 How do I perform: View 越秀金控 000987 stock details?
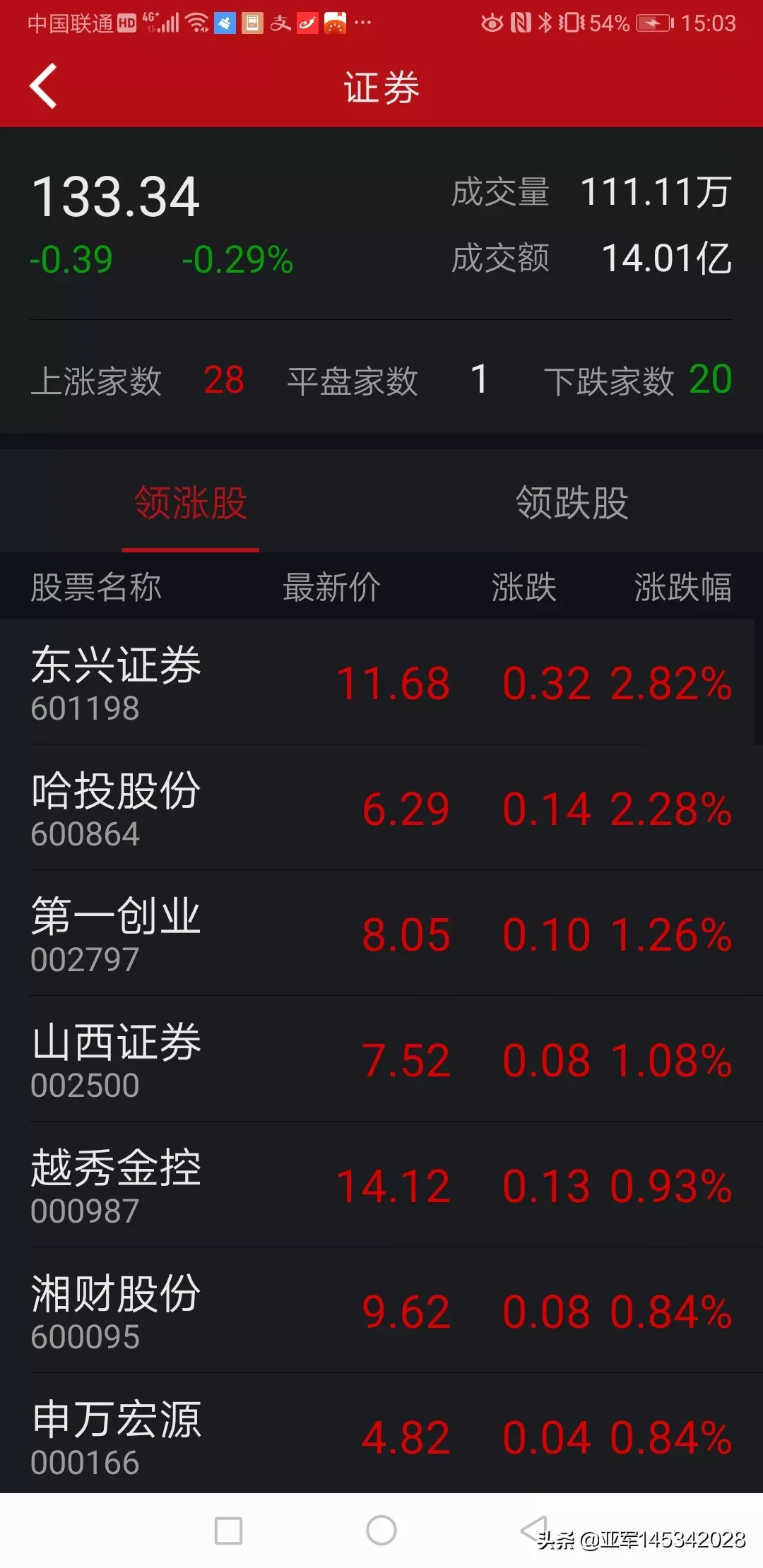coord(381,1184)
